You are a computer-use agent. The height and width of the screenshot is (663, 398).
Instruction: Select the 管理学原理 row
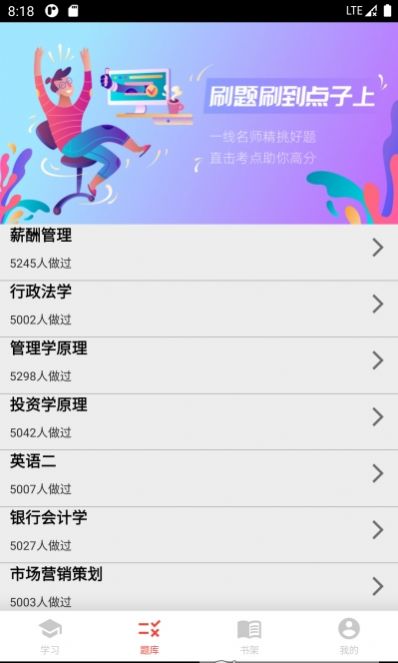(199, 365)
